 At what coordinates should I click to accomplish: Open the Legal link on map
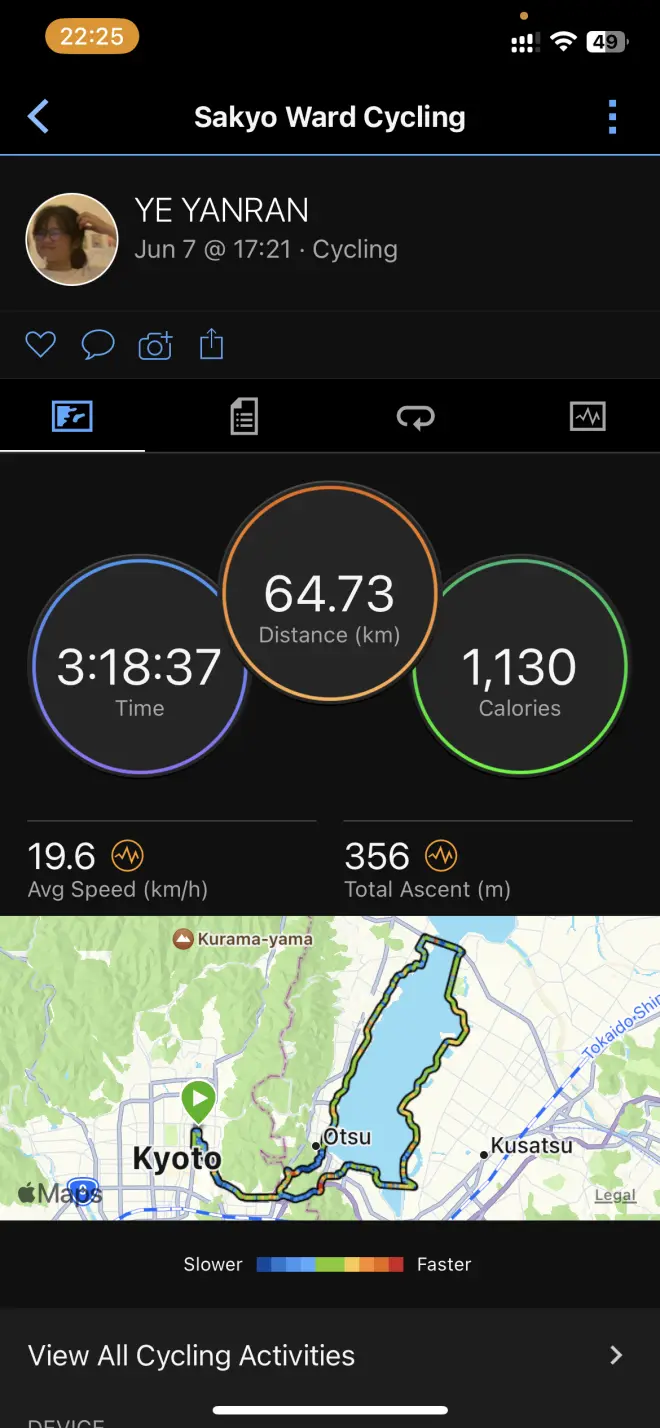[614, 1195]
